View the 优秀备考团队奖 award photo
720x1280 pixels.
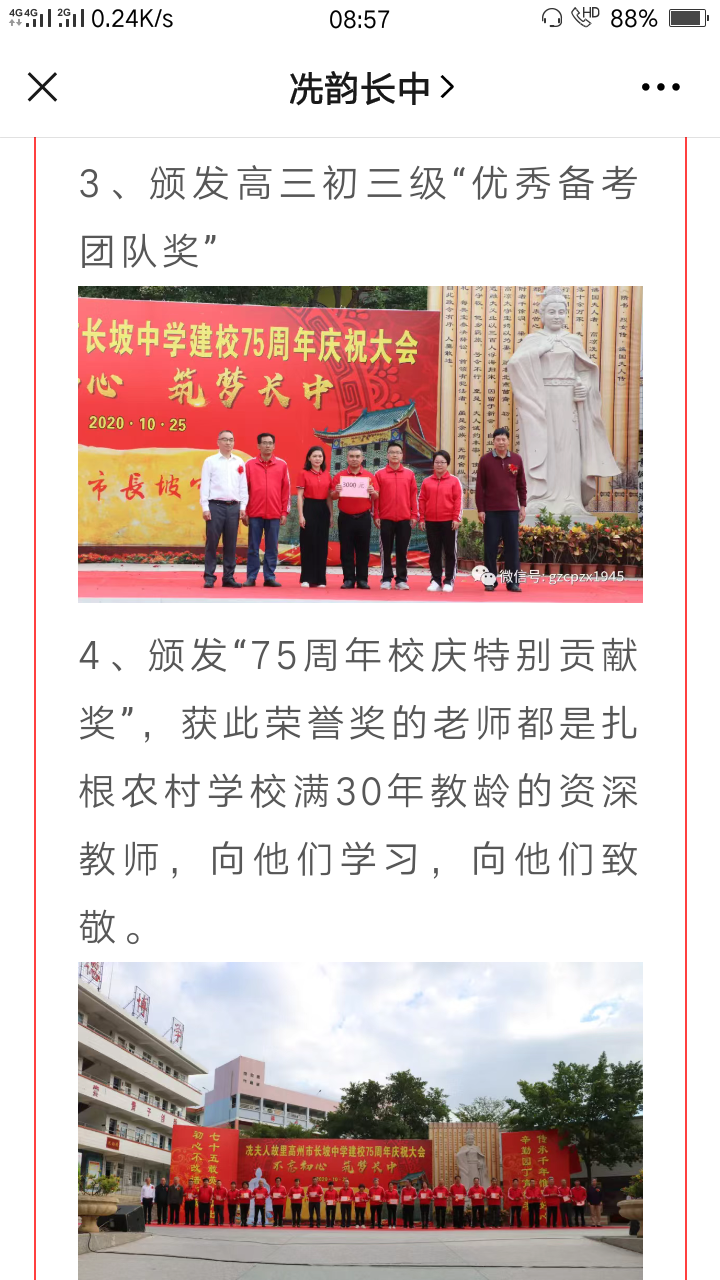[x=360, y=444]
